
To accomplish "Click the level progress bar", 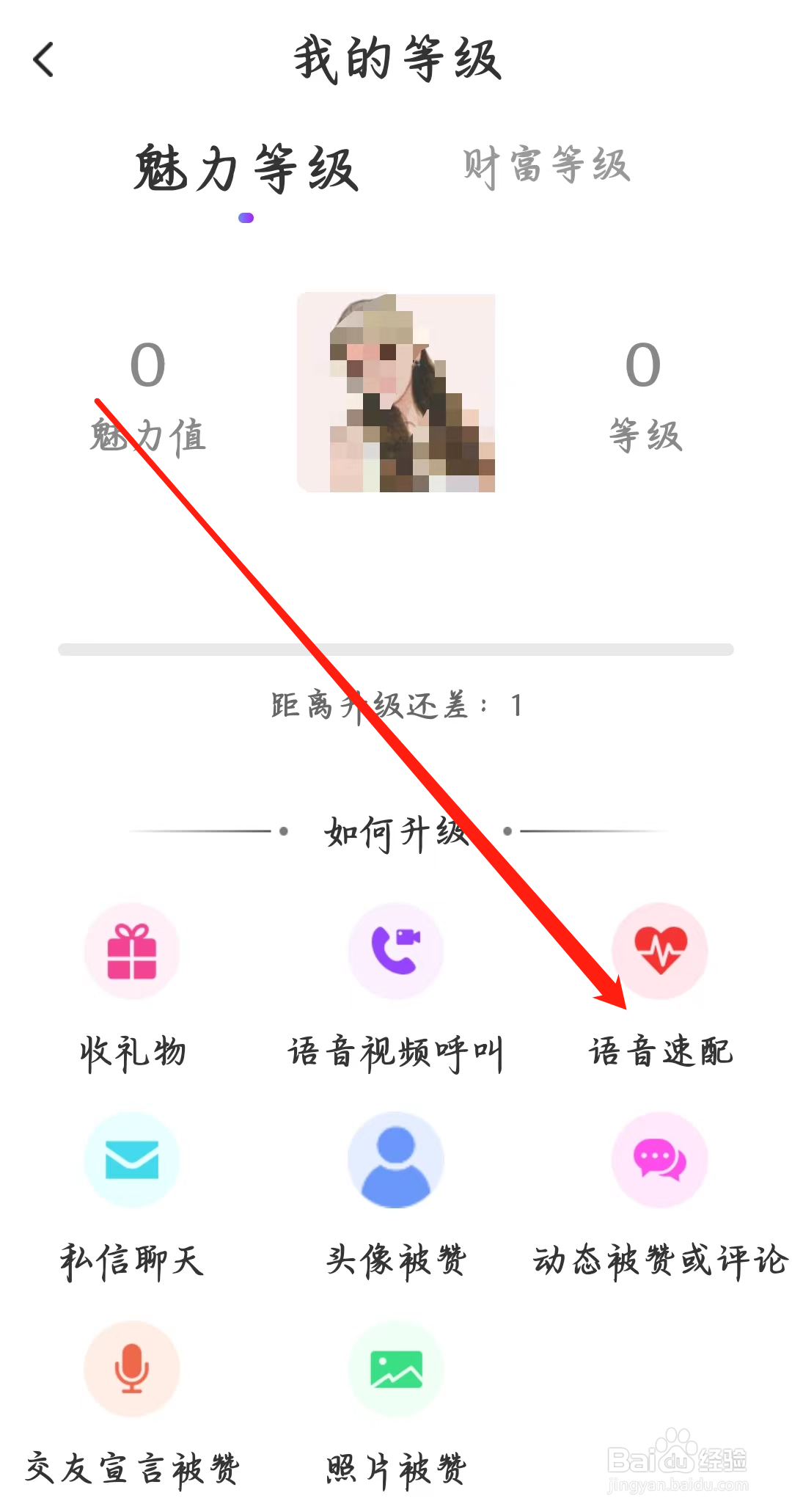I will point(396,649).
